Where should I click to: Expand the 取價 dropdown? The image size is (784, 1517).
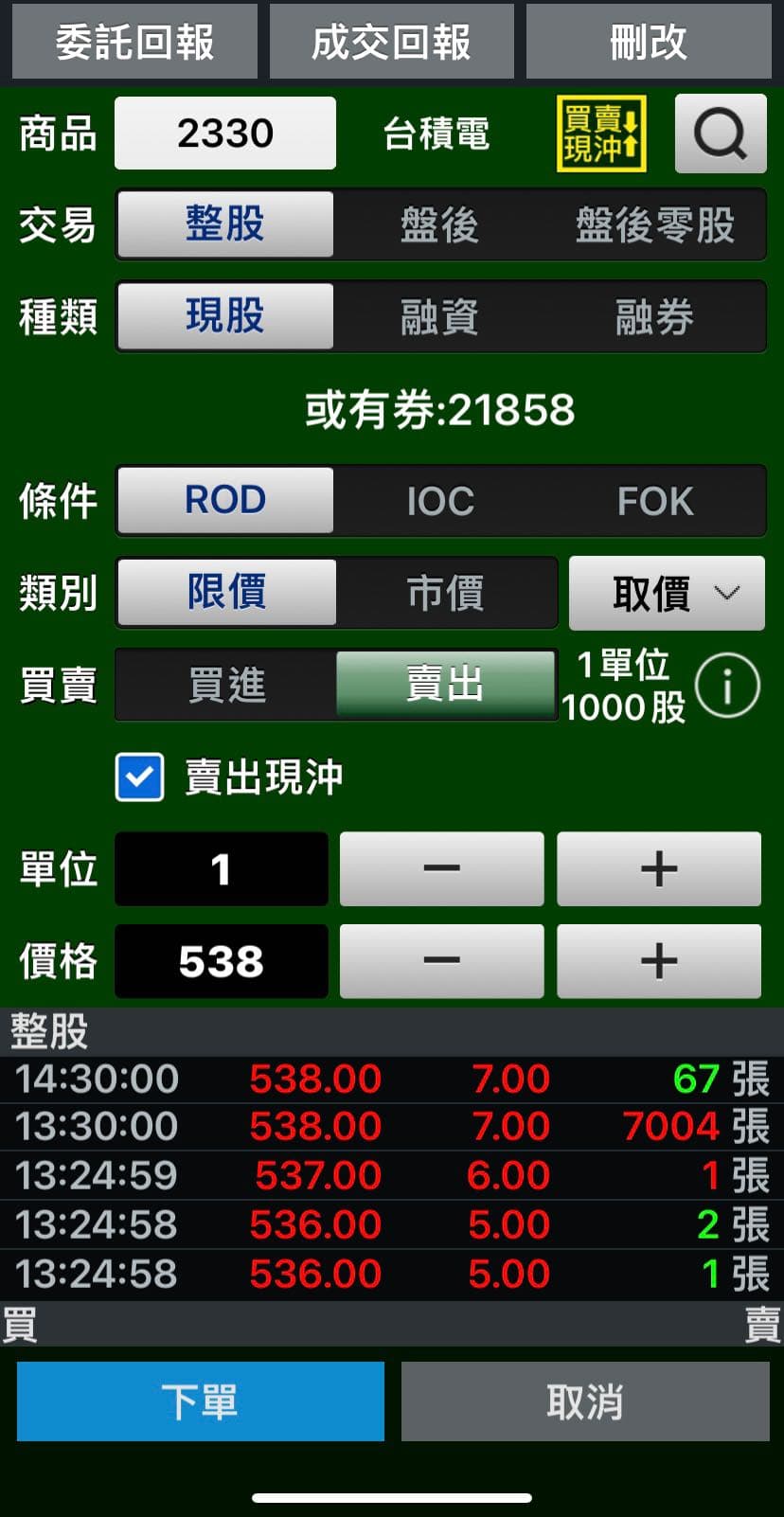click(x=667, y=594)
